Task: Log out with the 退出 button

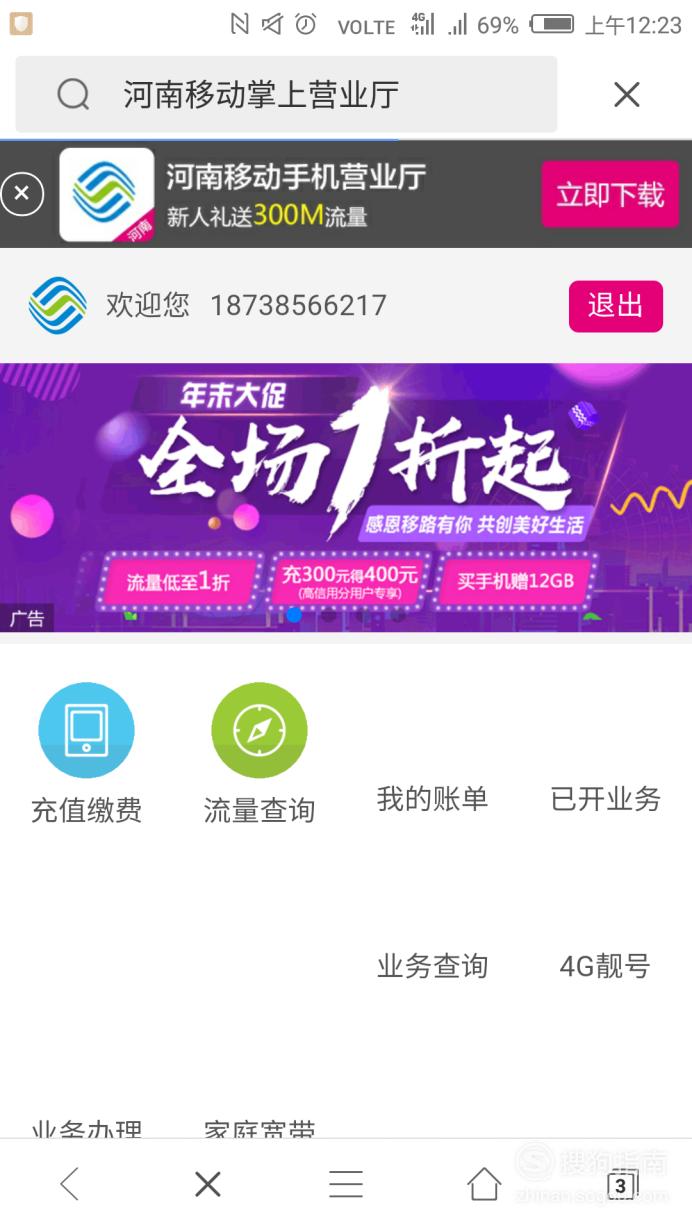Action: (616, 306)
